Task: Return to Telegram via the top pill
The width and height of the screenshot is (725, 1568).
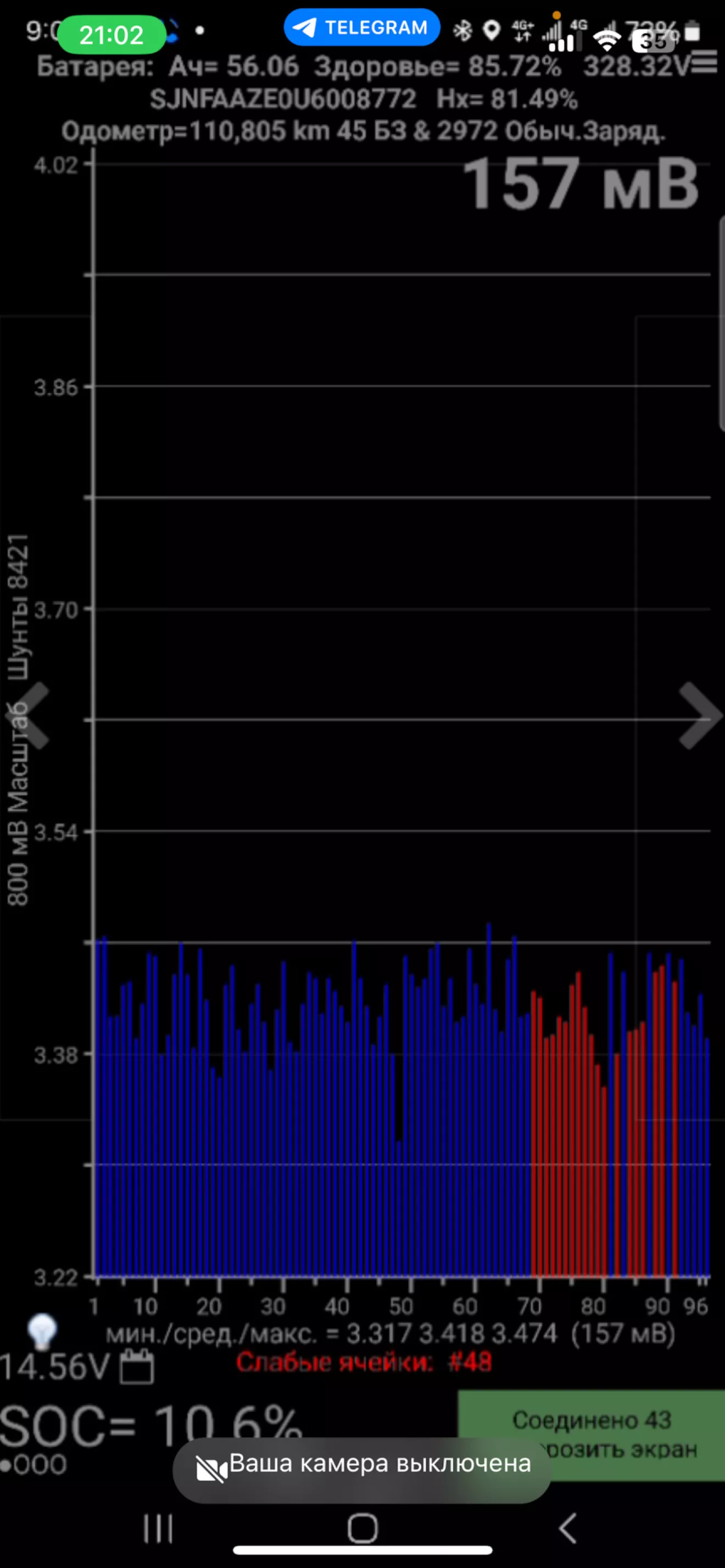Action: pyautogui.click(x=361, y=27)
